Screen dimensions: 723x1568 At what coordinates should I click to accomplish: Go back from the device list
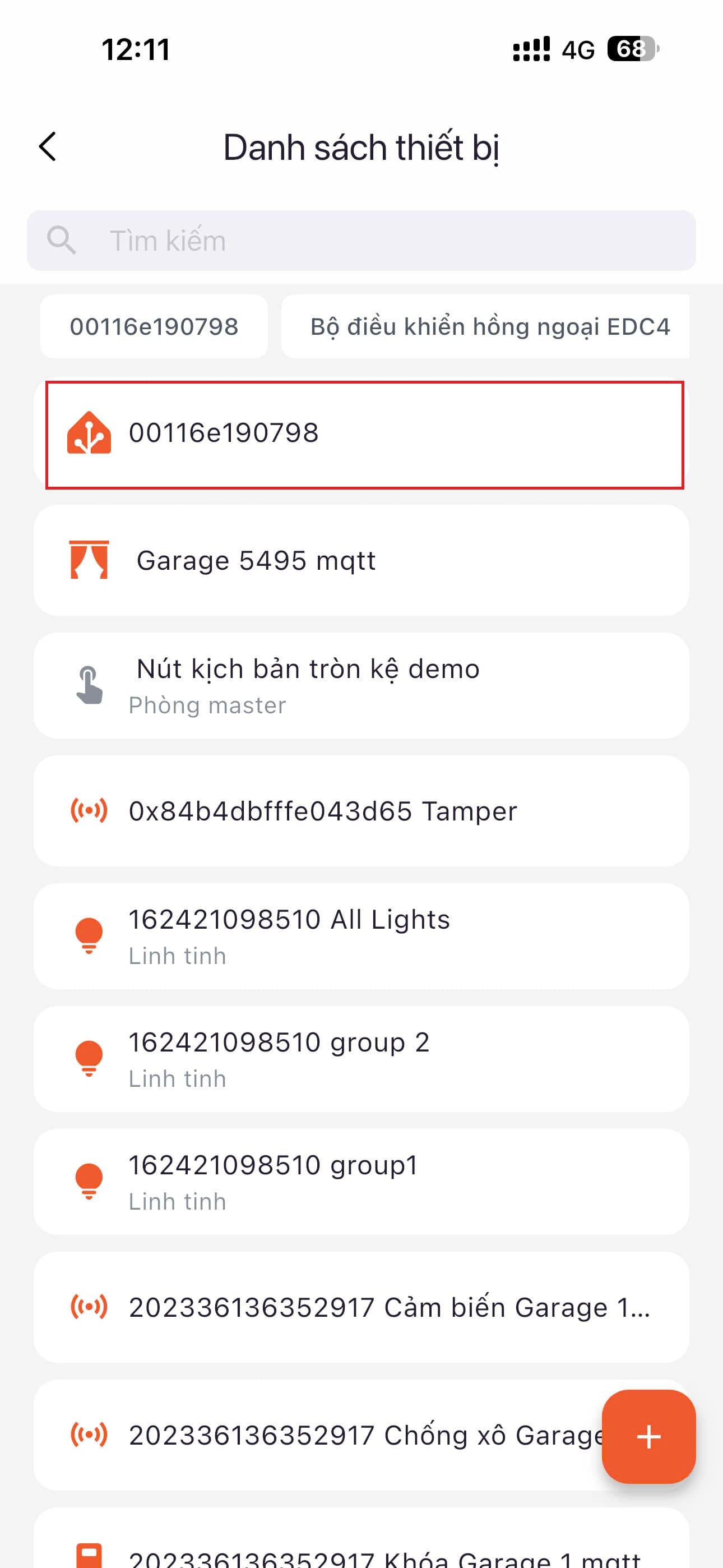(48, 147)
